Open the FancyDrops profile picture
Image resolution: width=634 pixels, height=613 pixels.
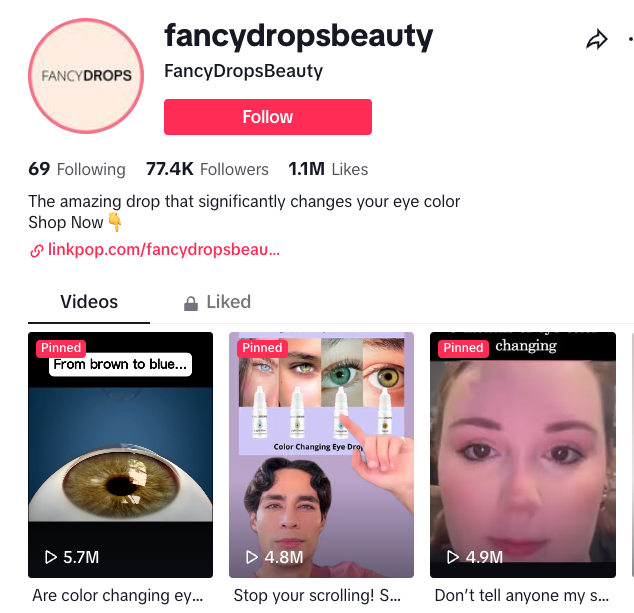click(87, 76)
